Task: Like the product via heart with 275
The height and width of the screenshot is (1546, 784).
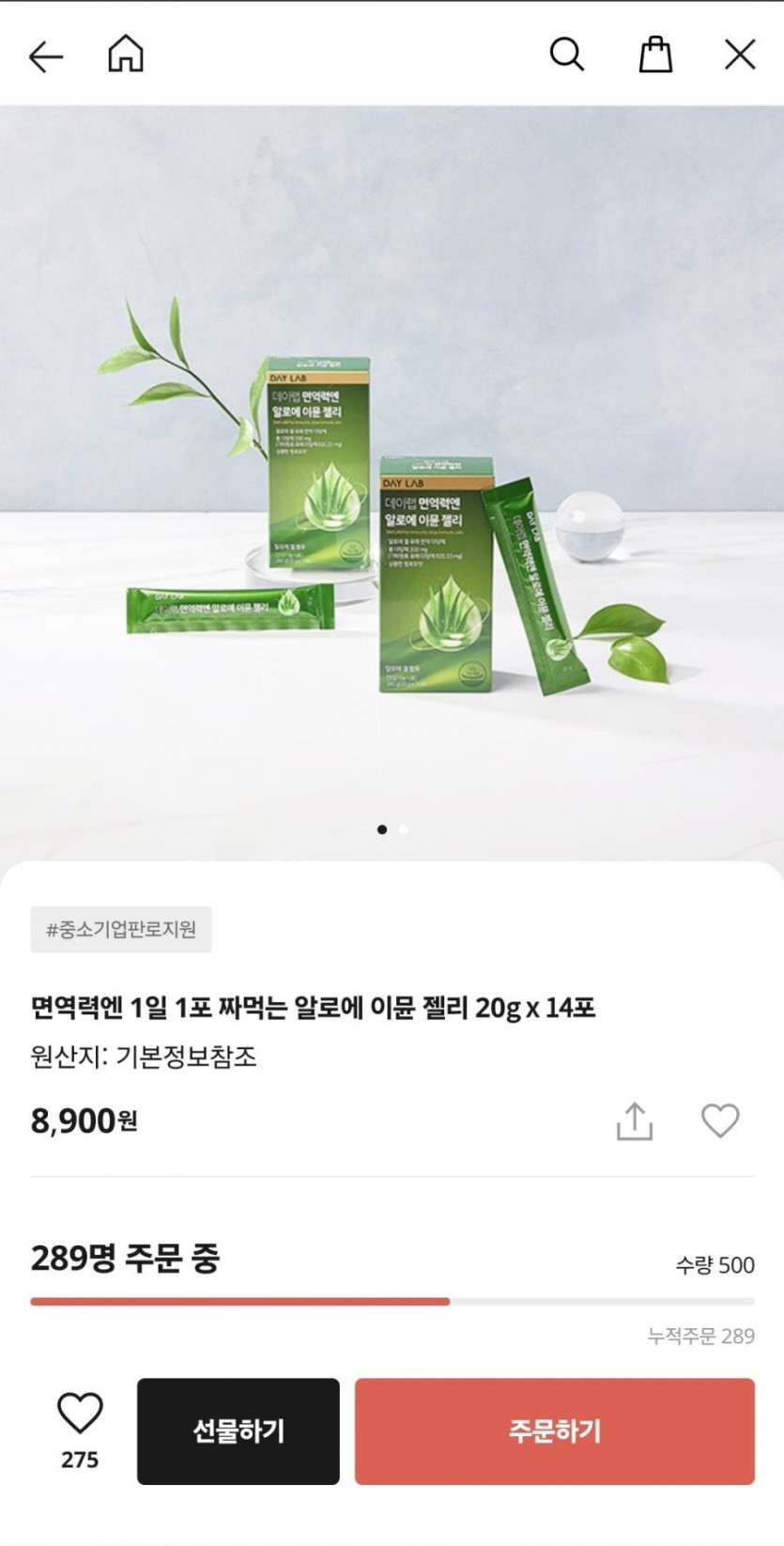Action: point(80,1415)
